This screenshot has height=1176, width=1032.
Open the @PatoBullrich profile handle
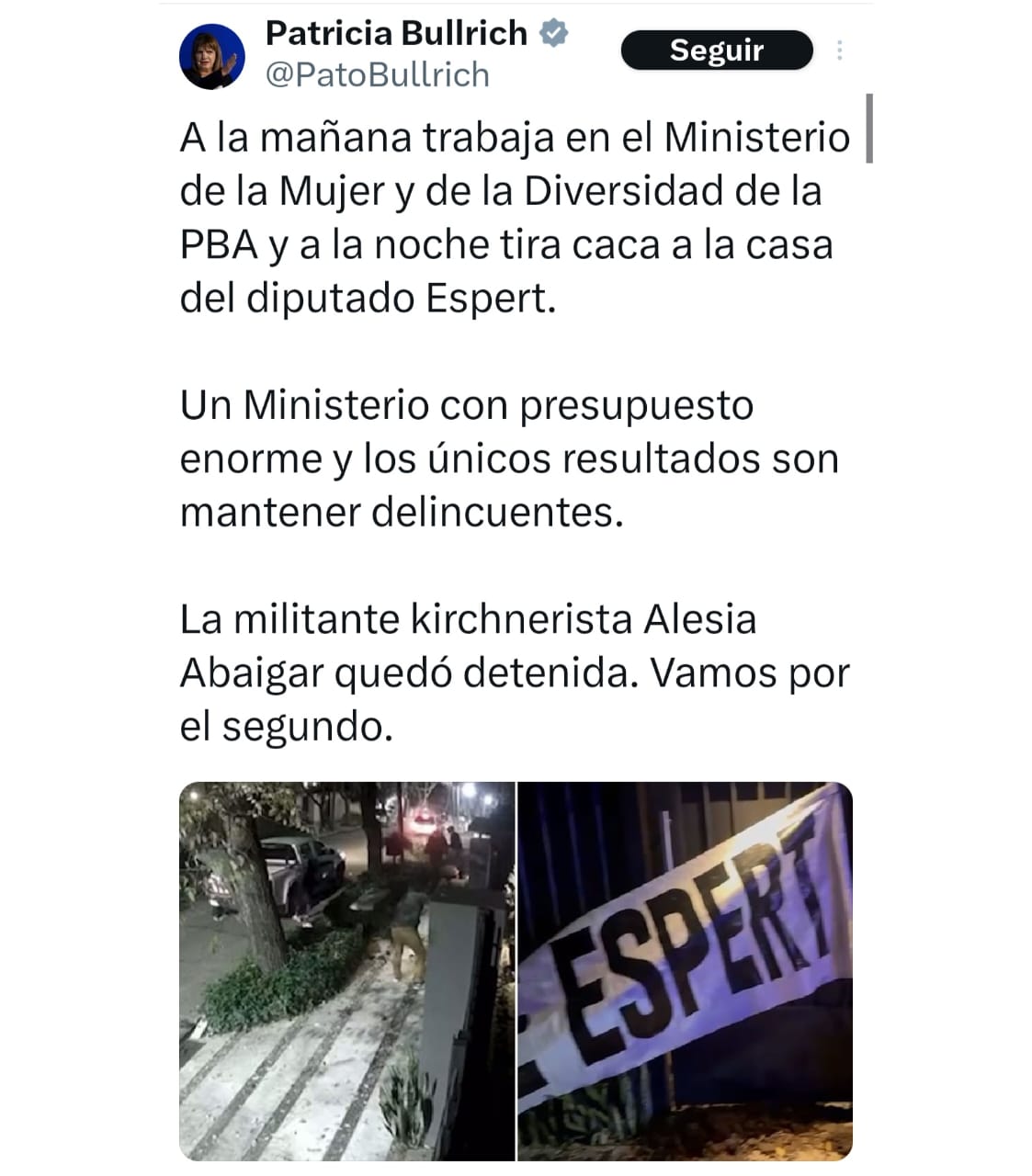coord(377,75)
